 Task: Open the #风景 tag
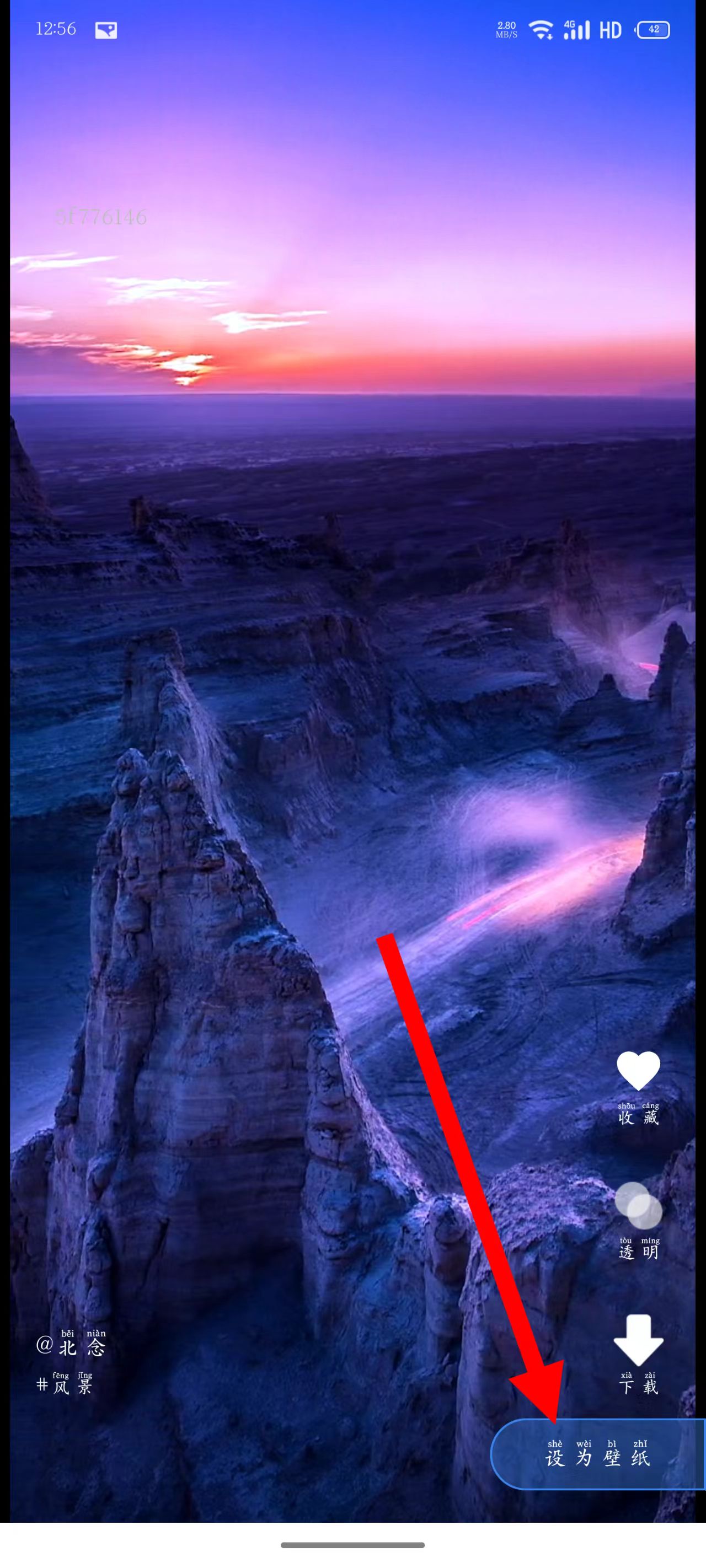coord(65,1386)
